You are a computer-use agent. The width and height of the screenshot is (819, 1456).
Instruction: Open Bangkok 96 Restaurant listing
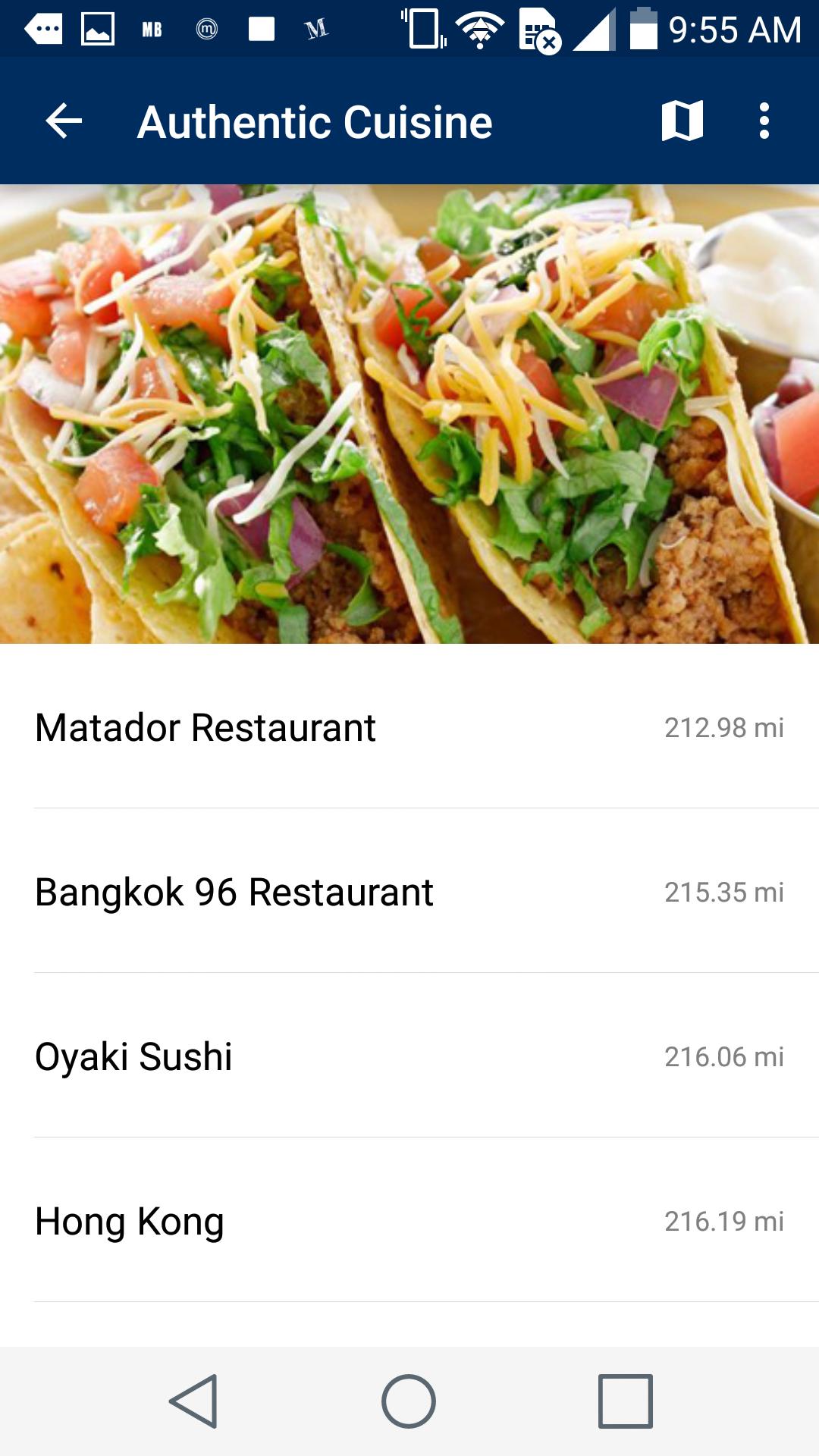(x=409, y=893)
